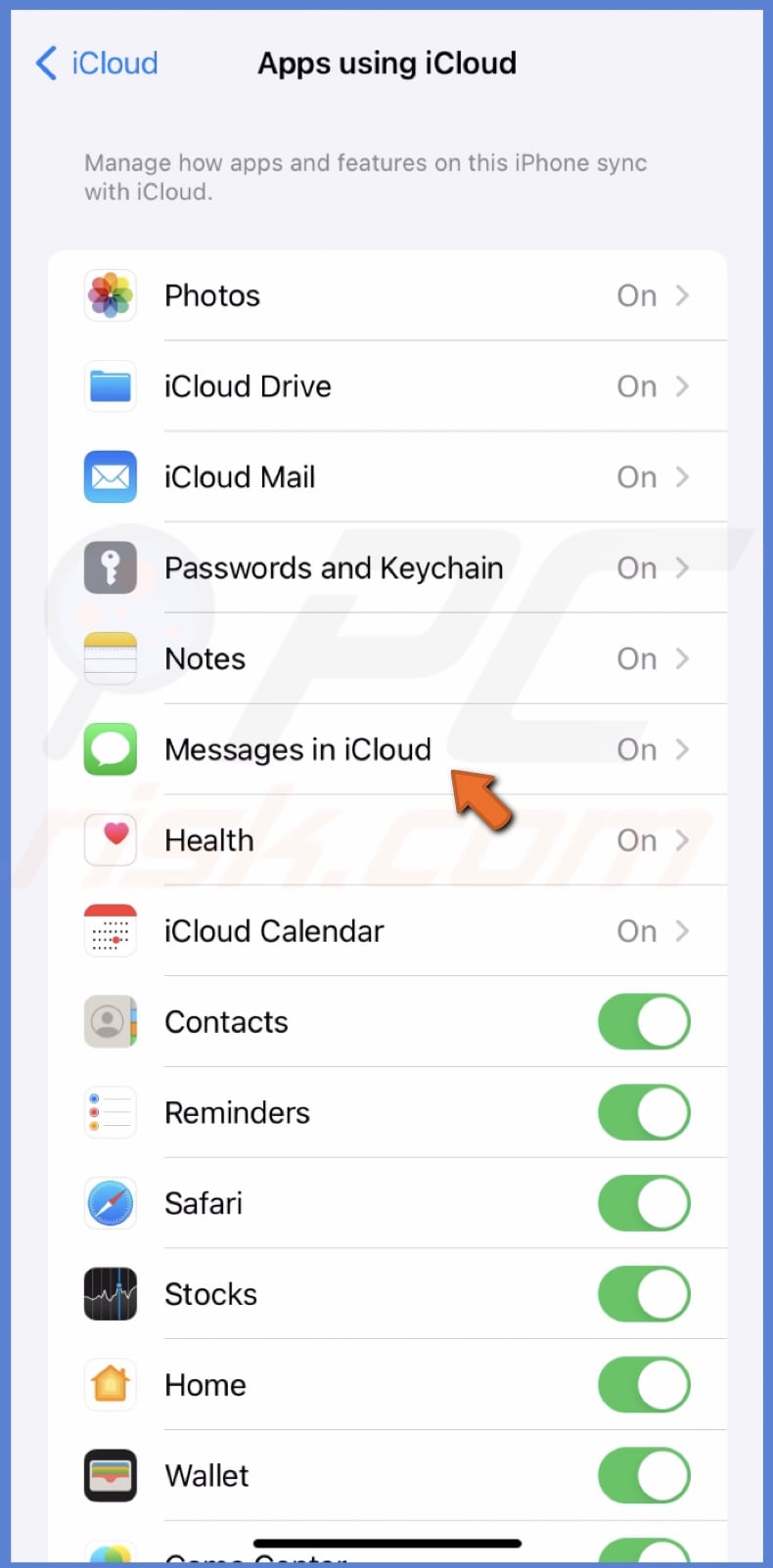
Task: Click the Safari compass icon
Action: (x=110, y=1203)
